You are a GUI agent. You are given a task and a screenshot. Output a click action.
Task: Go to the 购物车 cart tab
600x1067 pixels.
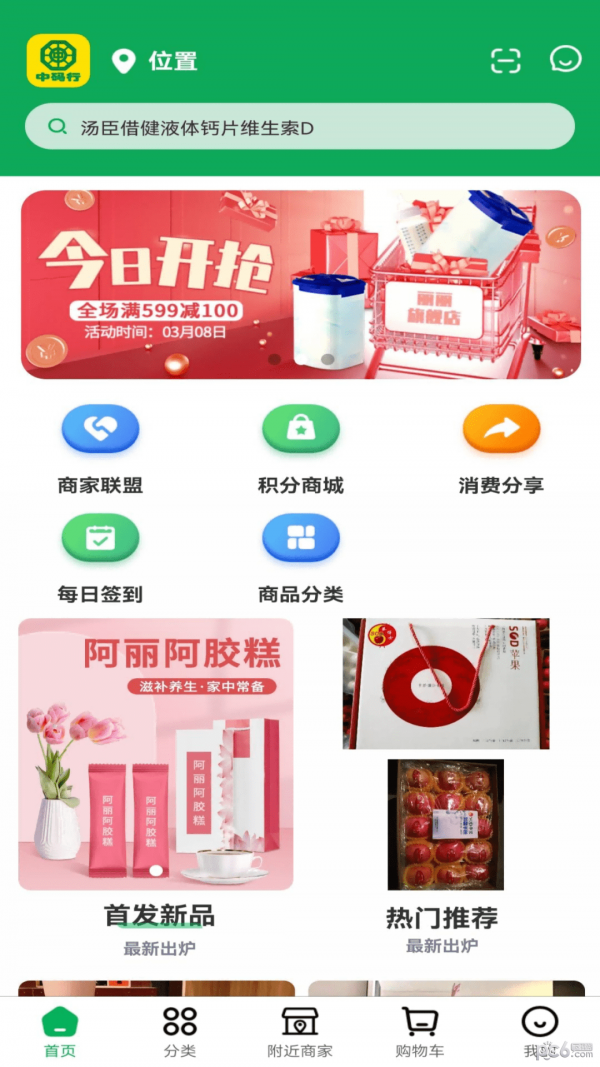(x=420, y=1032)
